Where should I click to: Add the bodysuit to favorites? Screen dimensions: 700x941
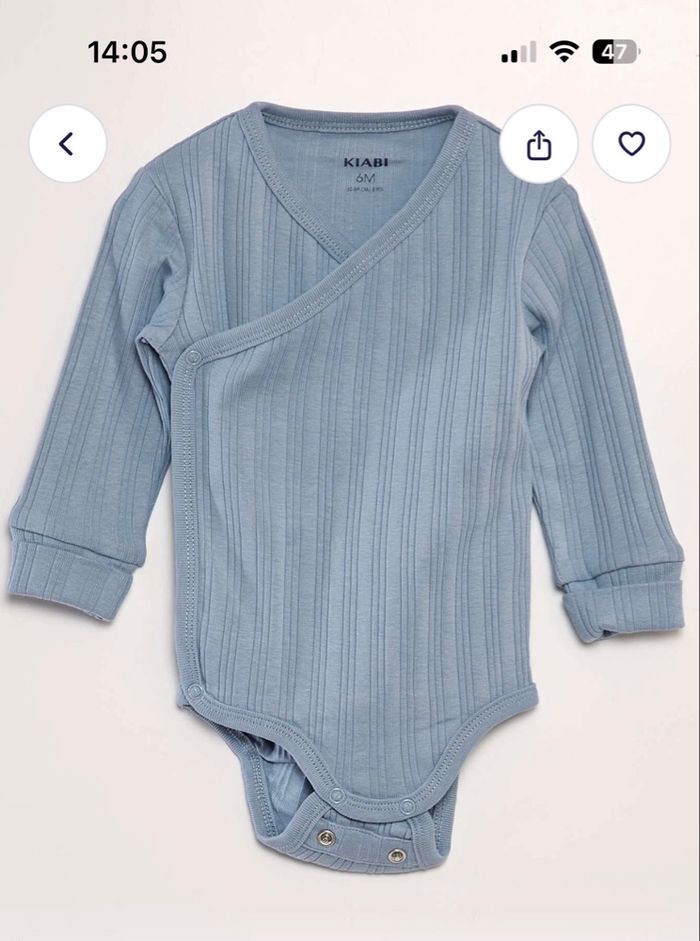(x=631, y=144)
